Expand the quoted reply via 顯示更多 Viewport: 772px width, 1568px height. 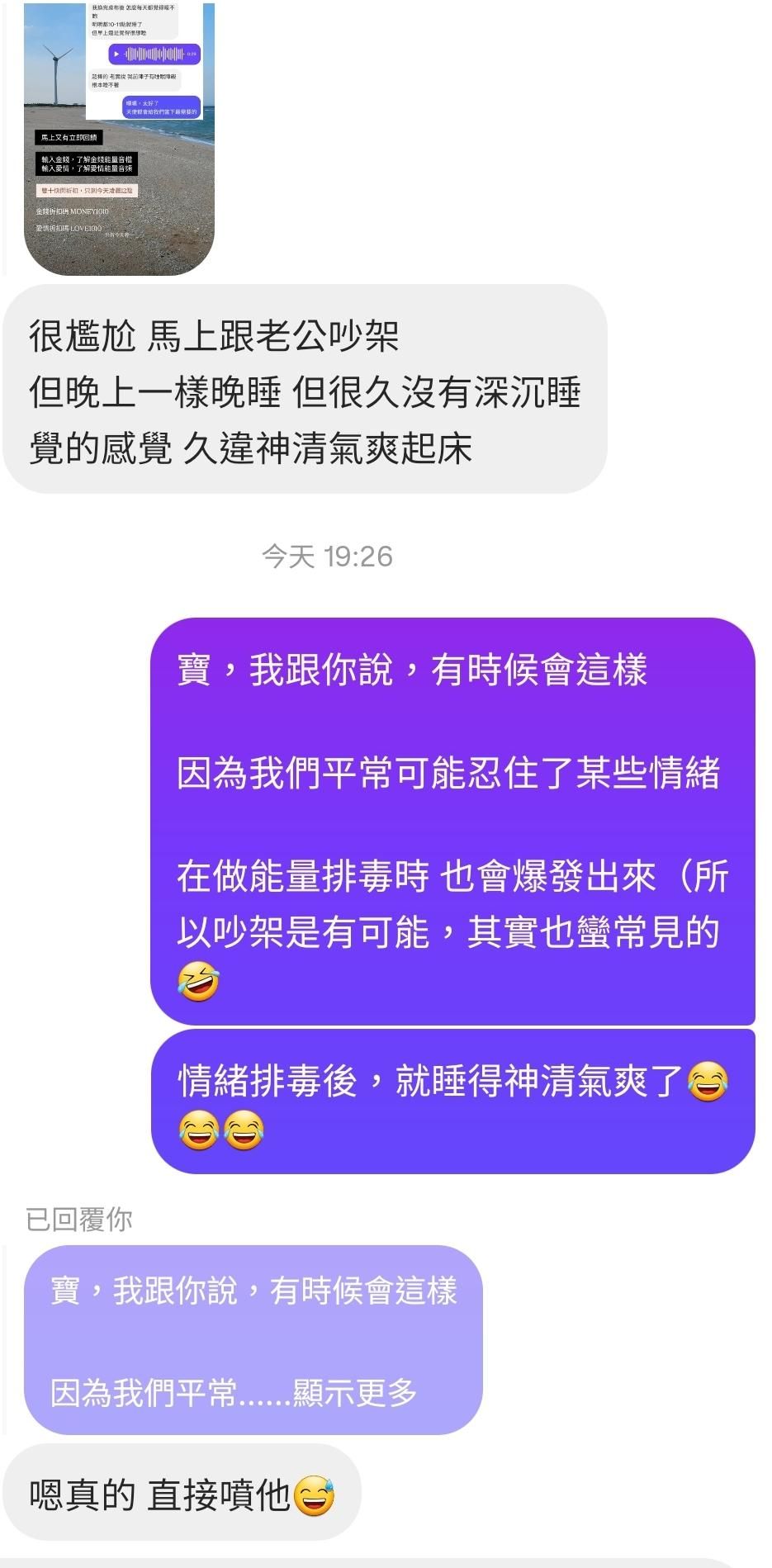[x=355, y=1393]
